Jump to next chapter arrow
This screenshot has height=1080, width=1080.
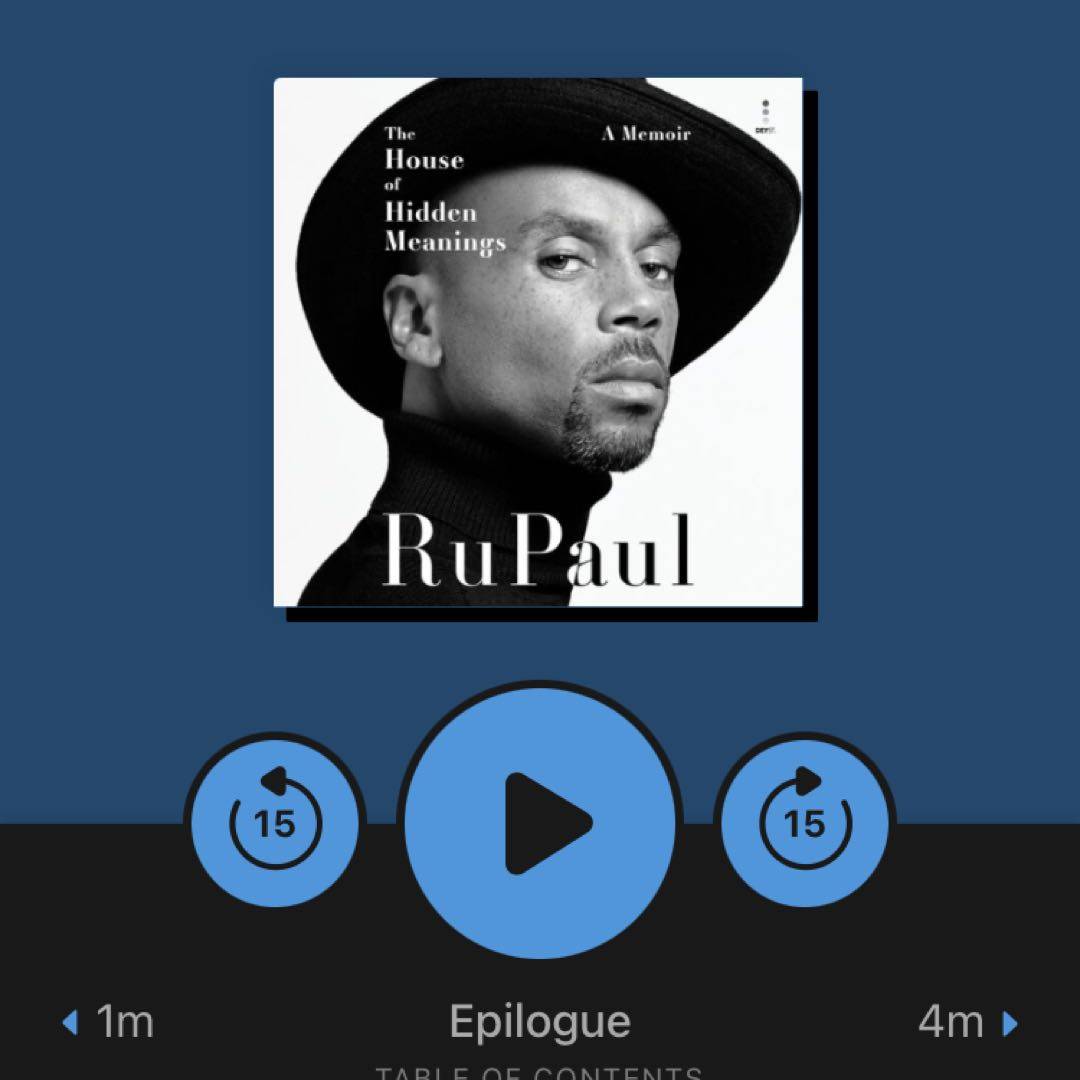click(x=1010, y=1022)
